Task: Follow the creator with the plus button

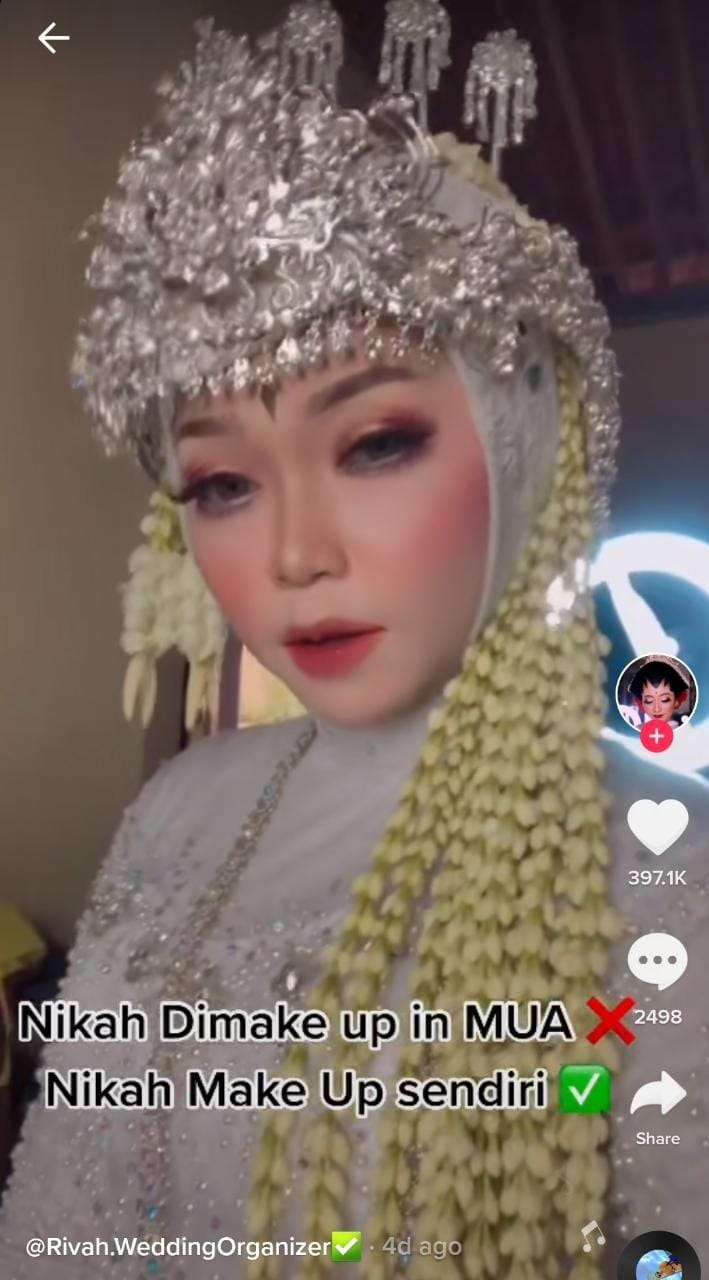Action: click(656, 738)
